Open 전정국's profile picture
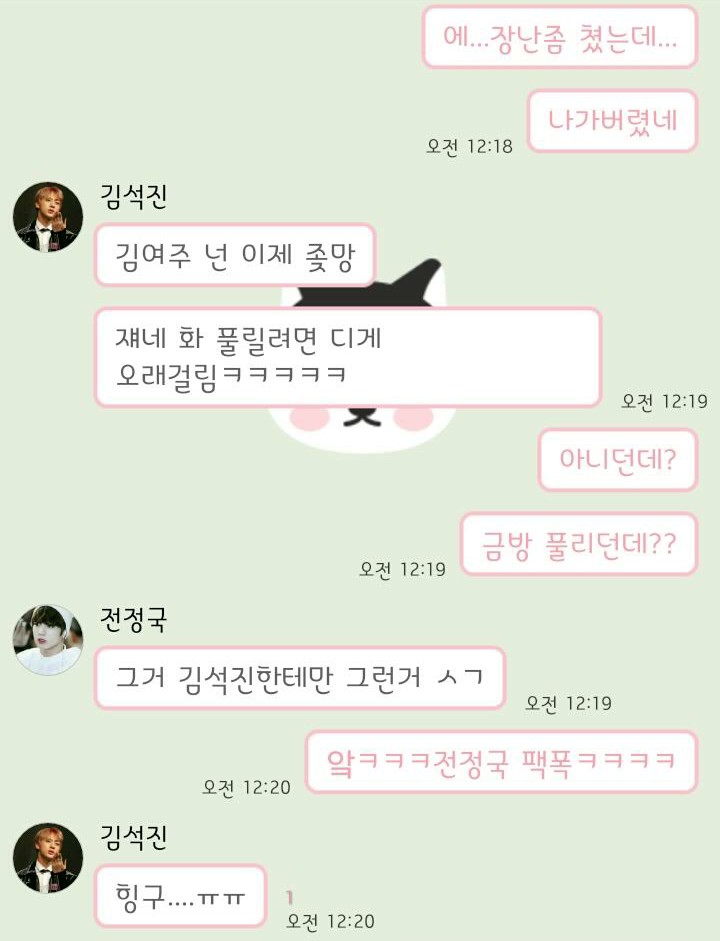Viewport: 720px width, 941px height. pyautogui.click(x=47, y=639)
